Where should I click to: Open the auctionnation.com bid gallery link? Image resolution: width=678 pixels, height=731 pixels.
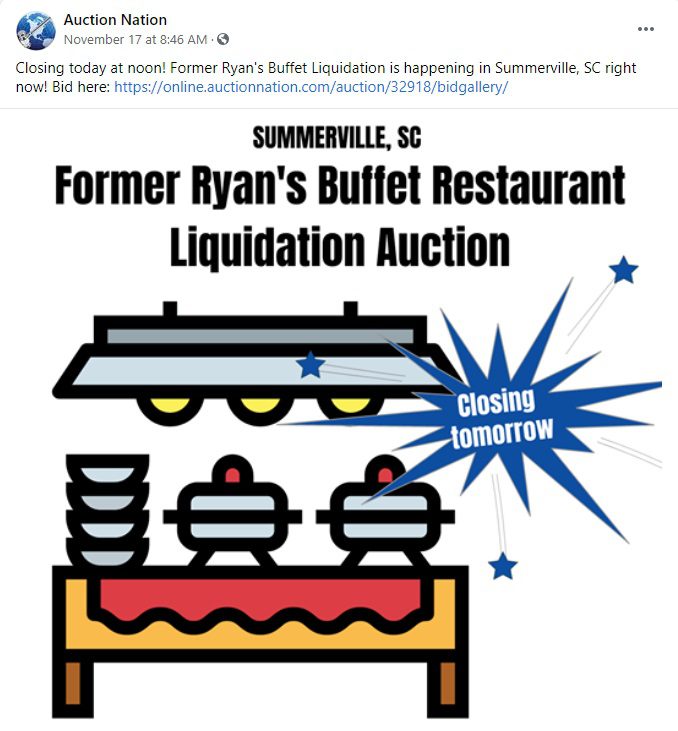pos(311,88)
